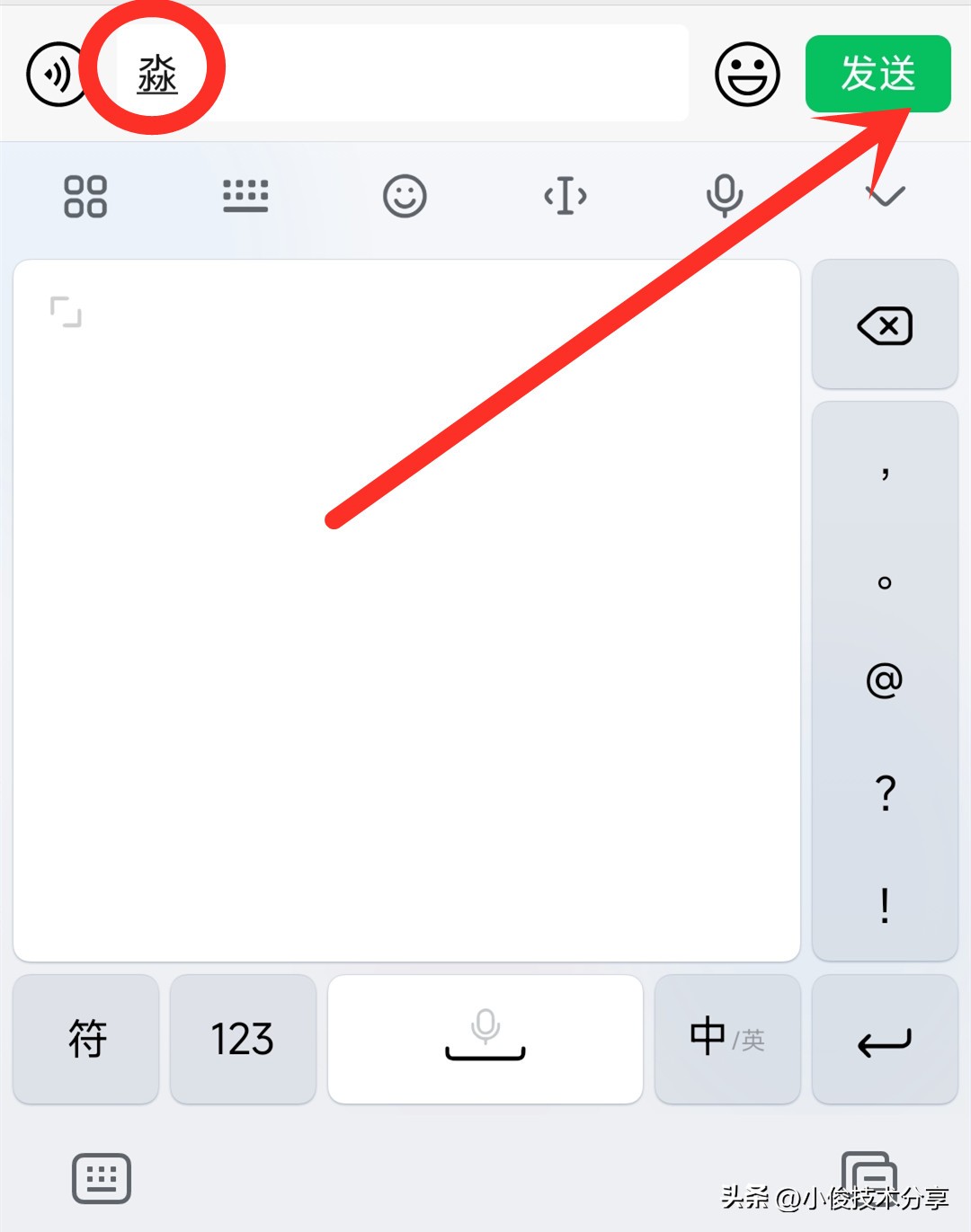Open the emoji picker next to the input field
Image resolution: width=971 pixels, height=1232 pixels.
(x=746, y=75)
